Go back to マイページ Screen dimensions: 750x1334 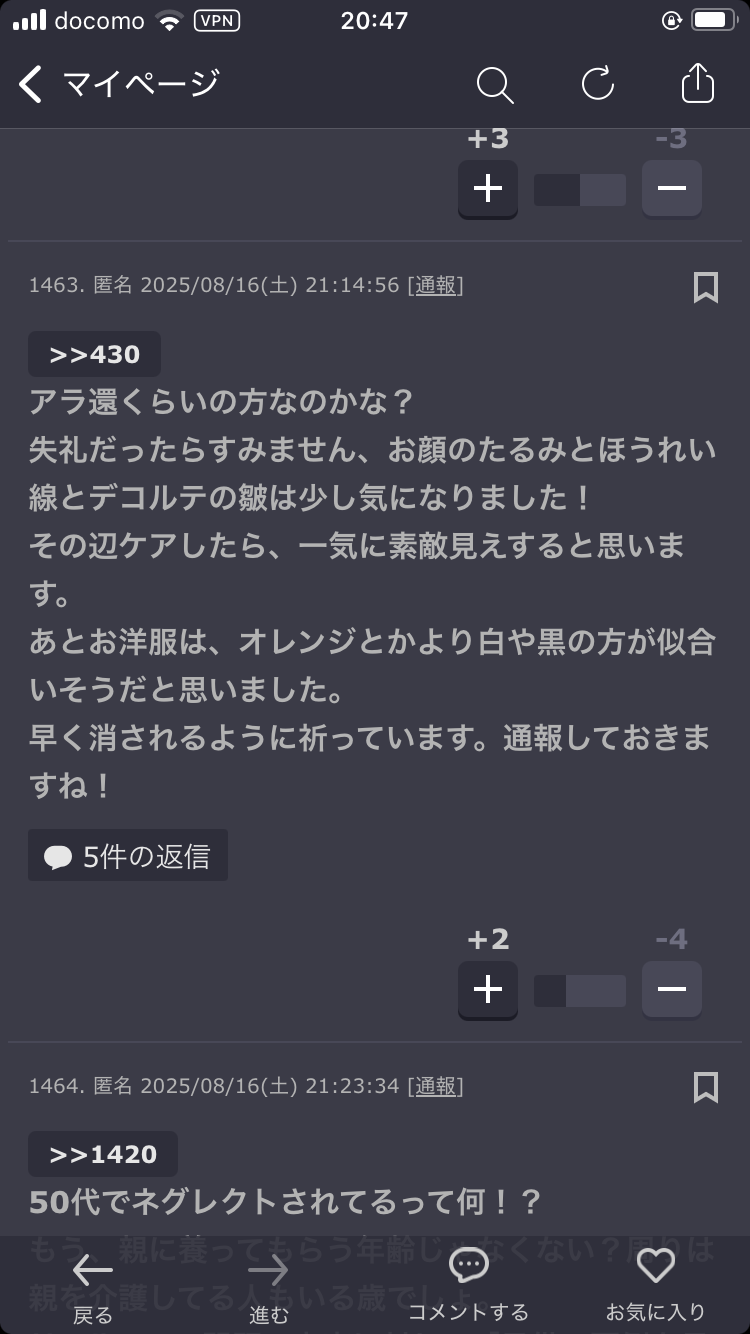click(118, 84)
